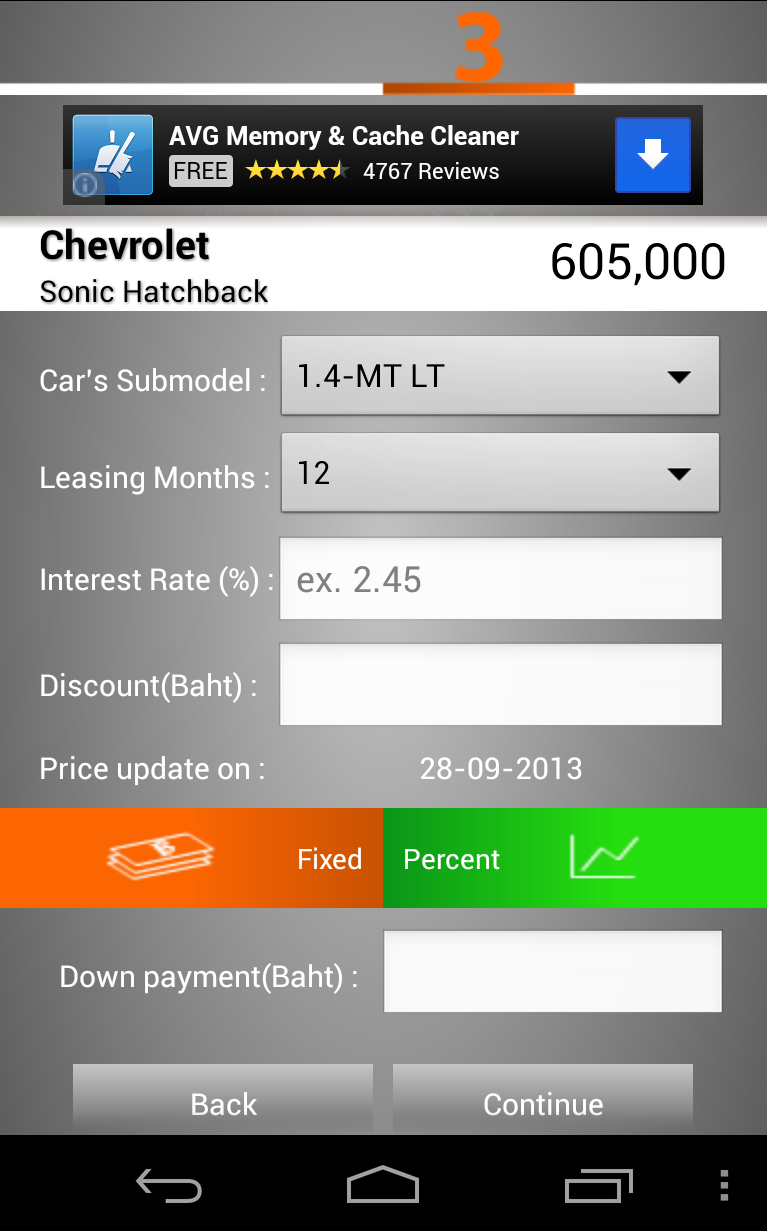
Task: Open the Car's Submodel dropdown
Action: [500, 375]
